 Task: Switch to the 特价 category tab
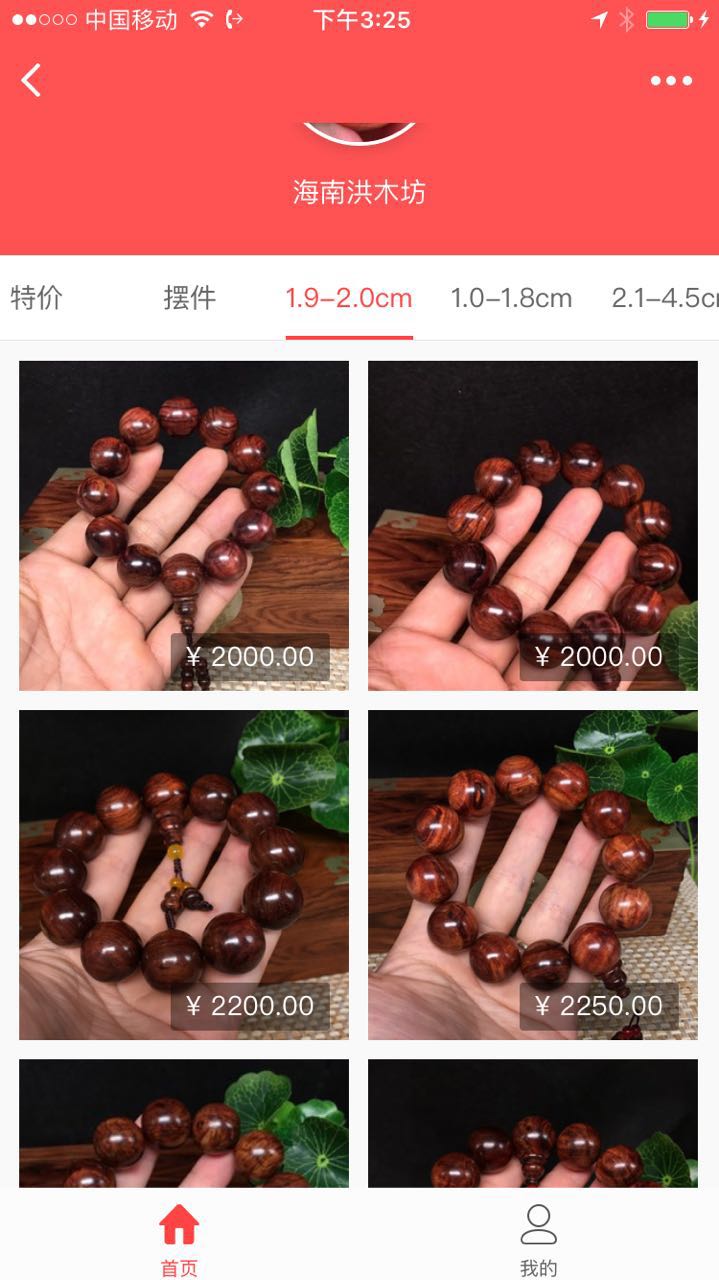point(37,298)
